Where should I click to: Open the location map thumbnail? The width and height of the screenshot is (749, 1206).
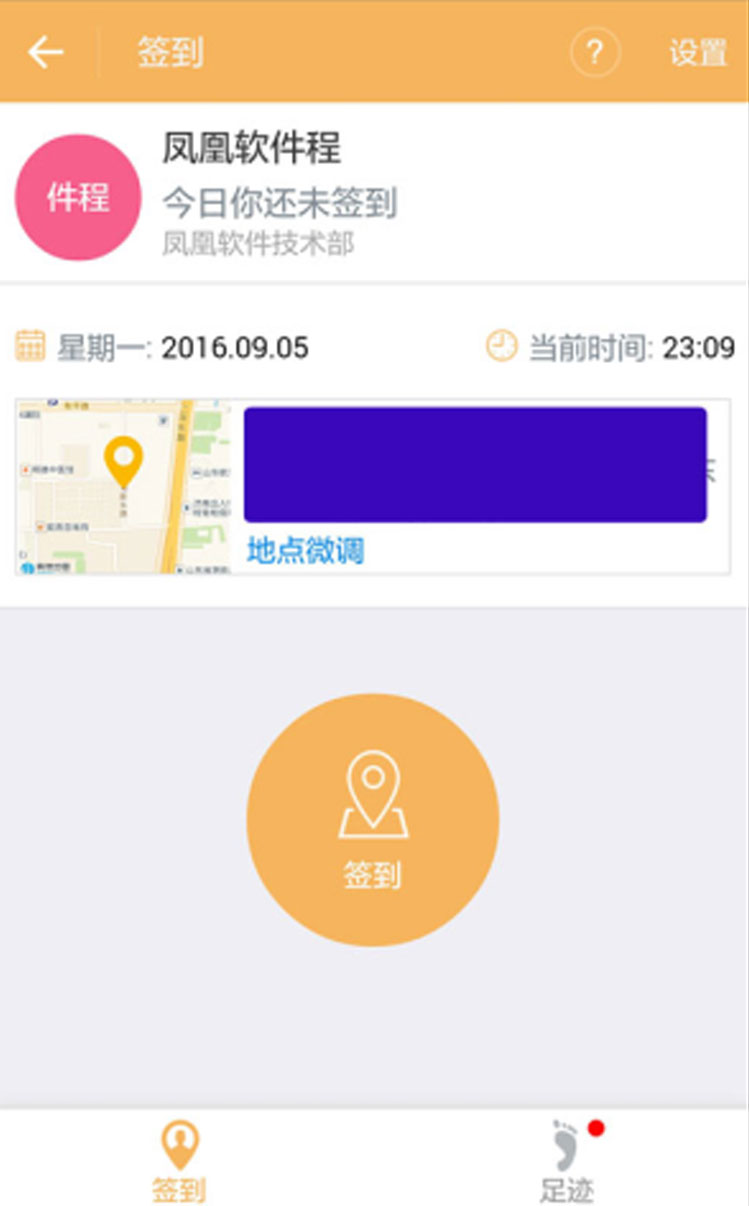[x=123, y=487]
